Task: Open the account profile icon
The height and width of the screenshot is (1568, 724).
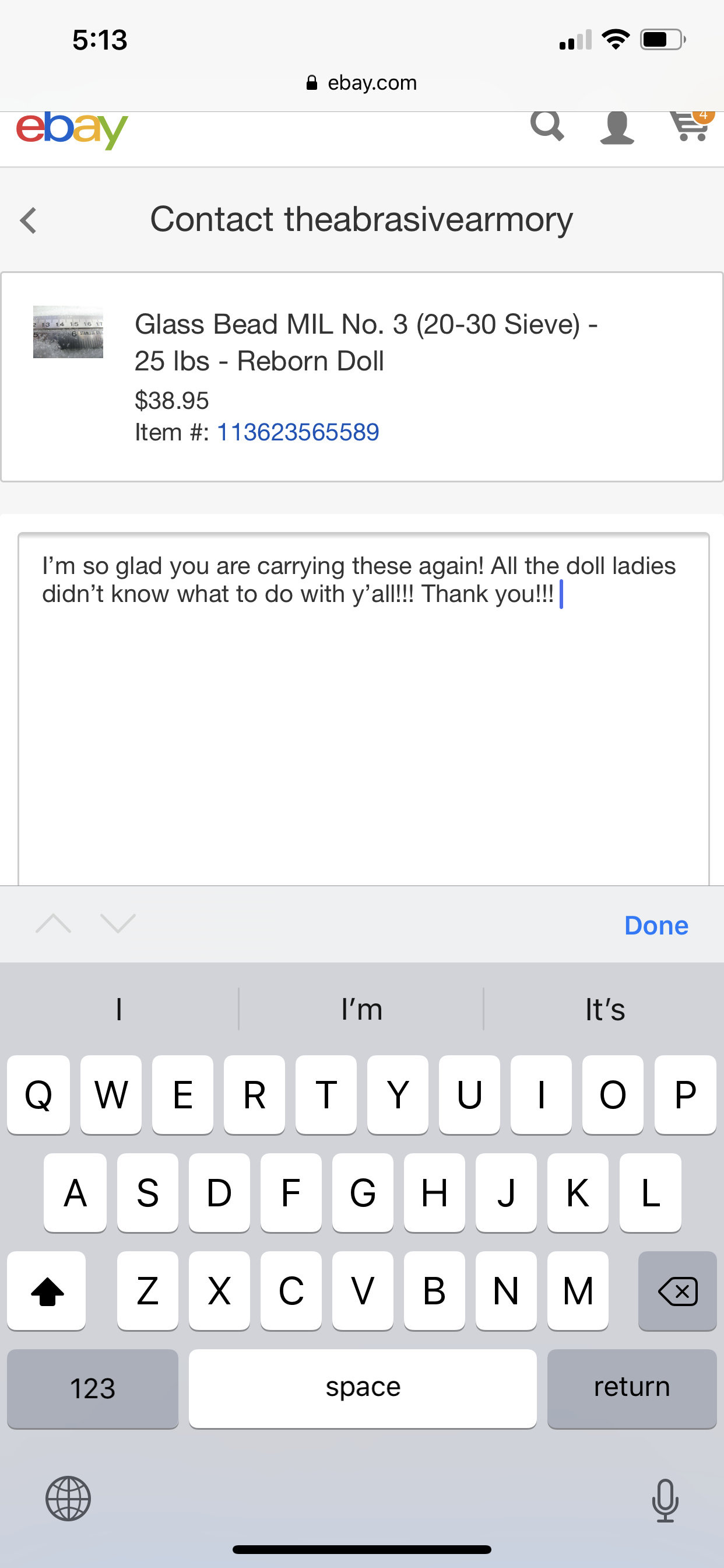Action: click(x=616, y=128)
